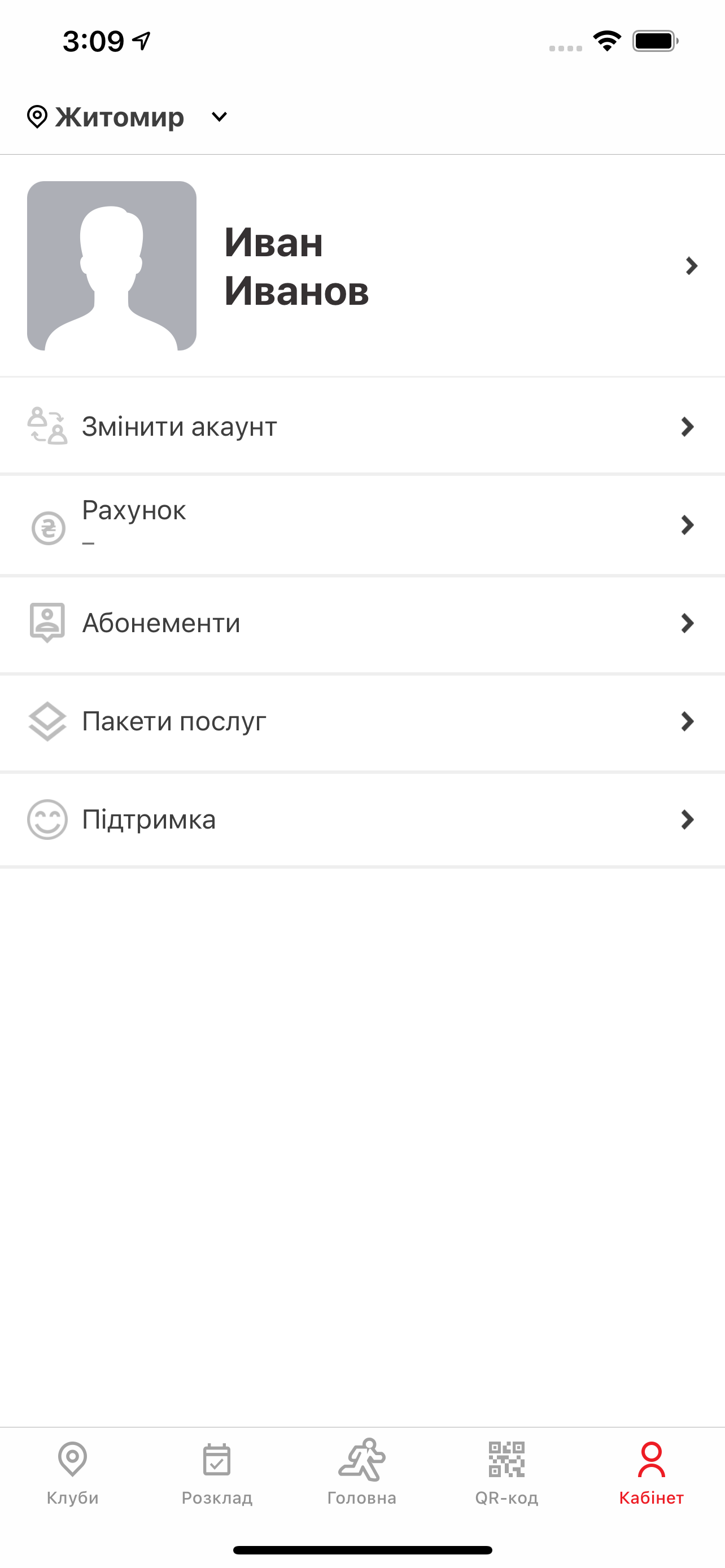Open the QR-код scanner icon

click(508, 1461)
